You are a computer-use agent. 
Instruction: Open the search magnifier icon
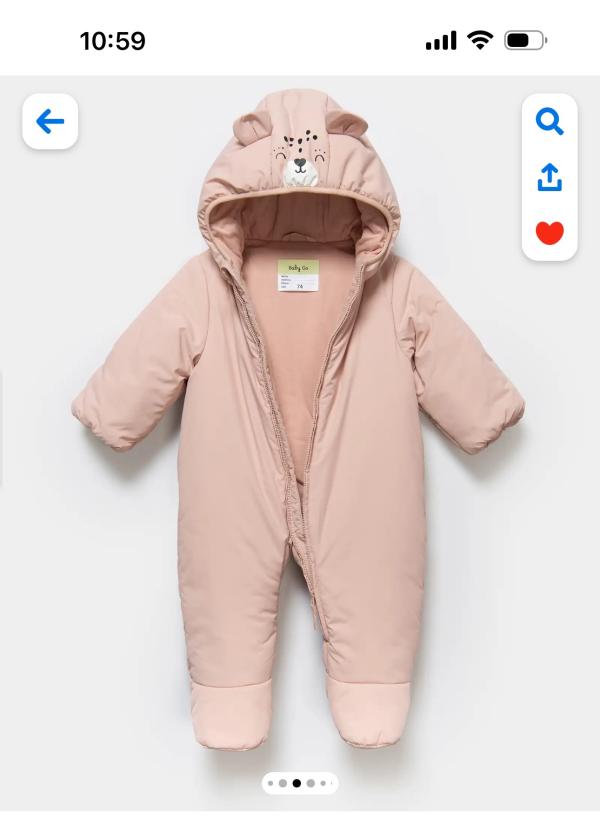[x=550, y=122]
